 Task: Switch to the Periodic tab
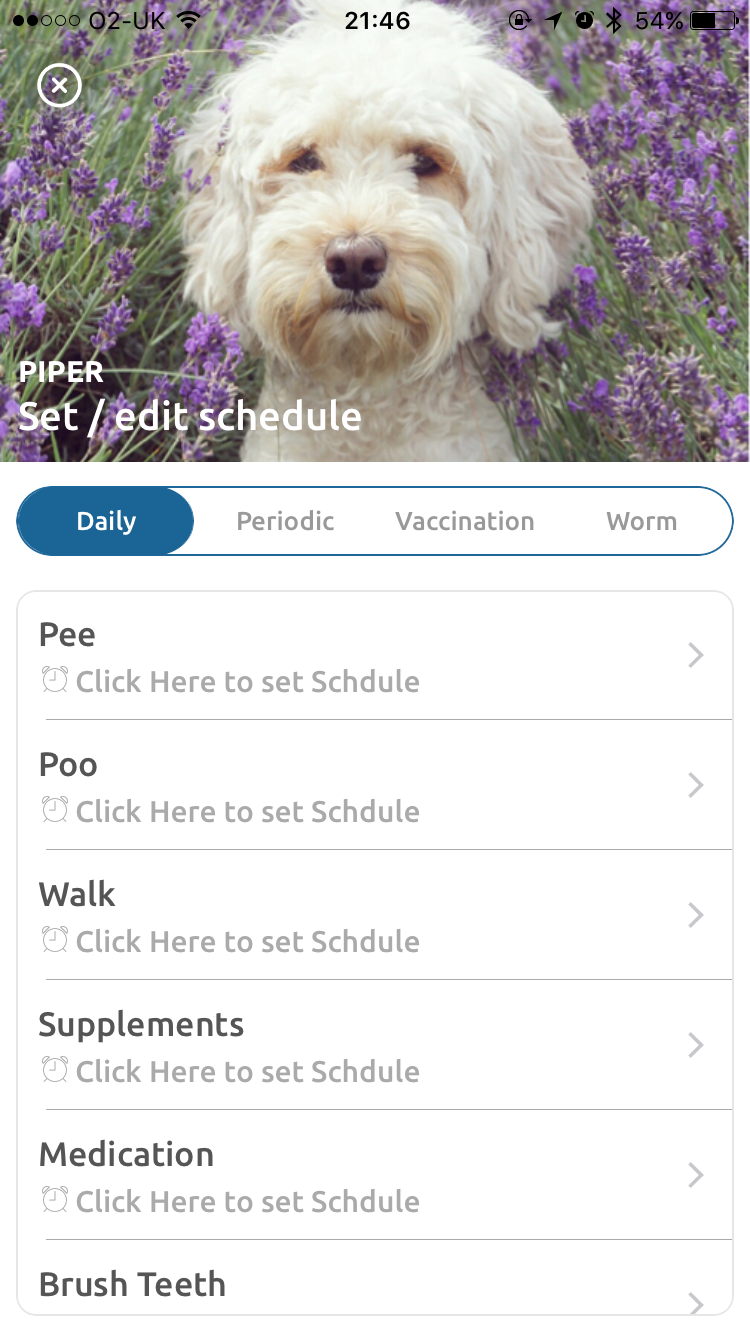(285, 521)
